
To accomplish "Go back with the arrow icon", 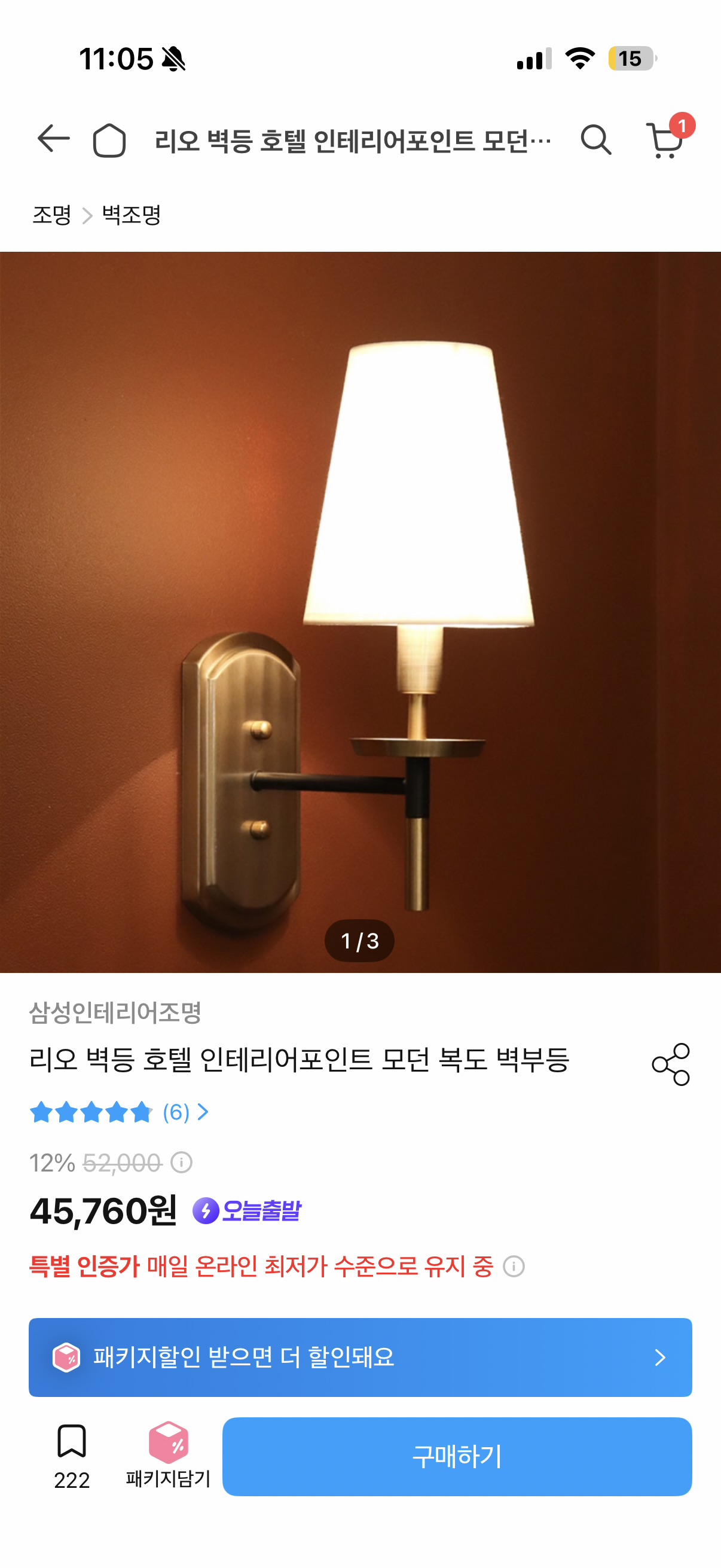I will (53, 139).
